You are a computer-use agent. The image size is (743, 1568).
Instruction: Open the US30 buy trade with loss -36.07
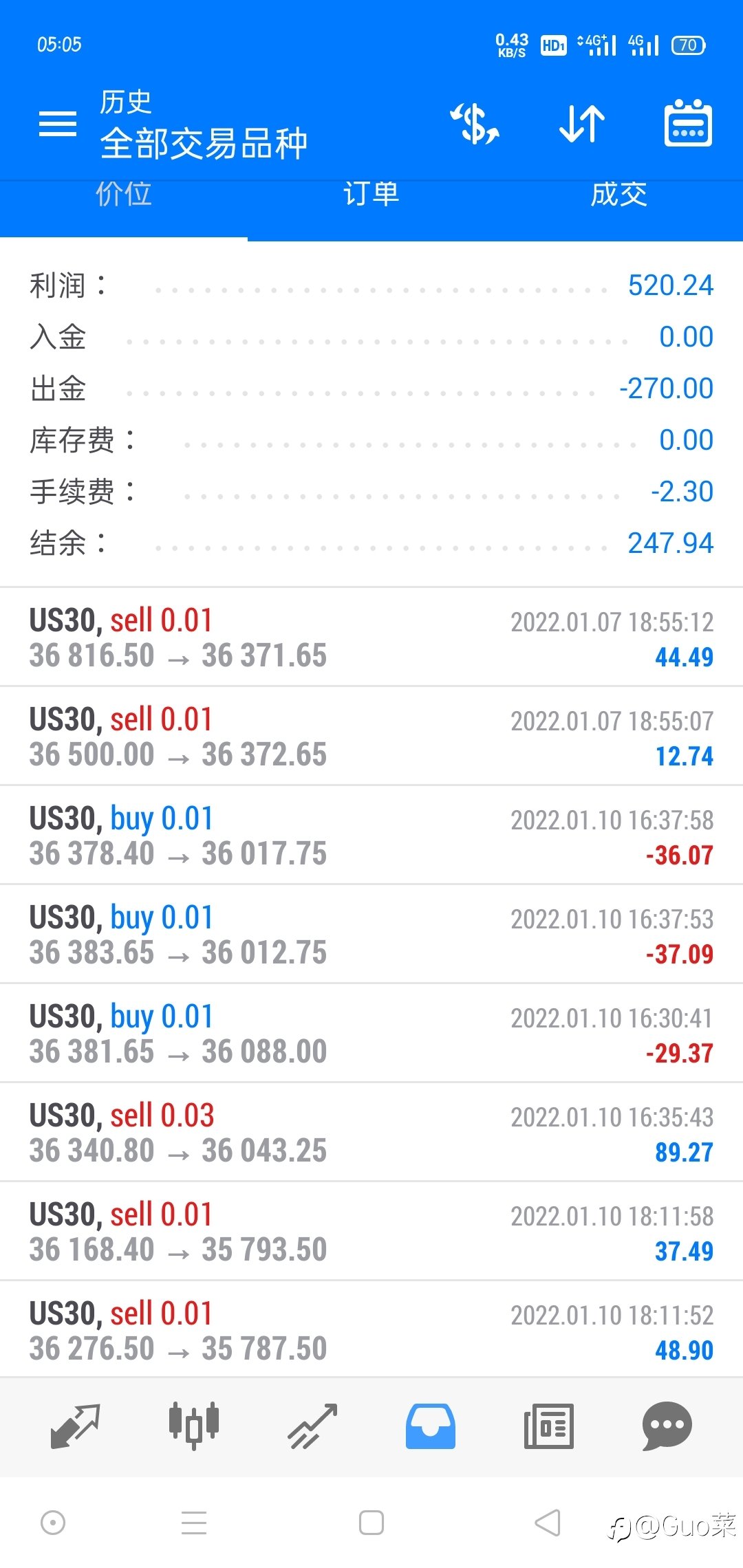(x=371, y=835)
